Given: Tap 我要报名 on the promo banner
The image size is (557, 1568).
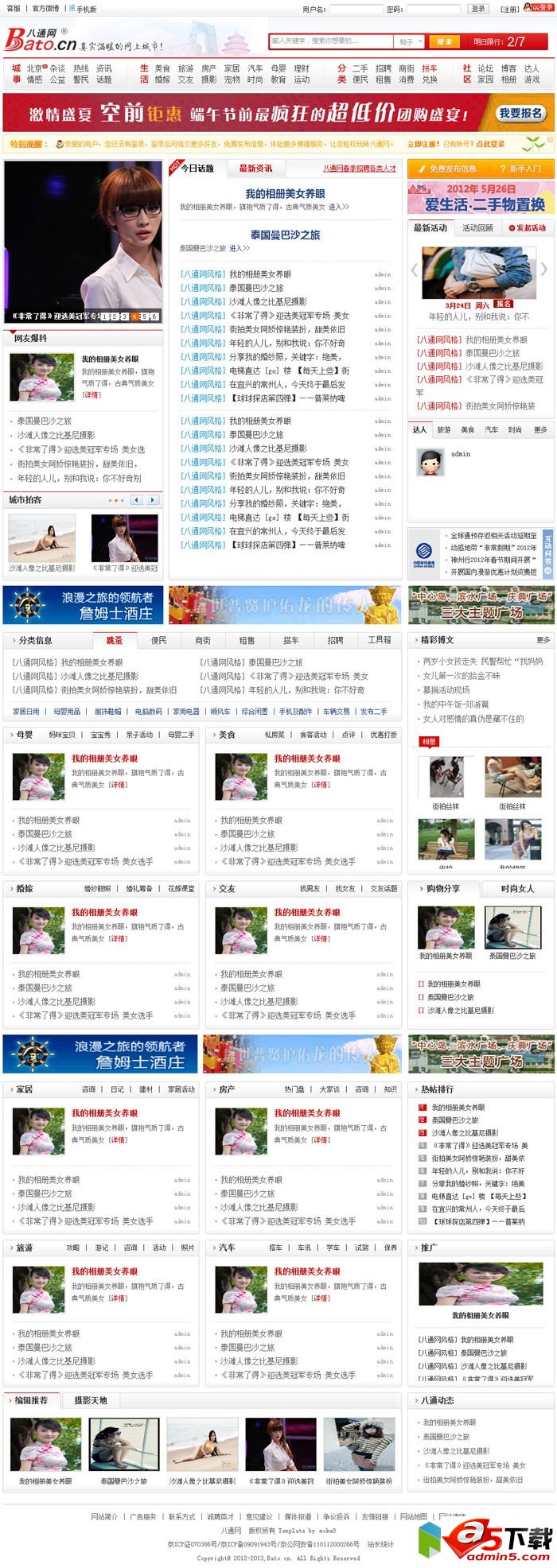Looking at the screenshot, I should (x=520, y=113).
